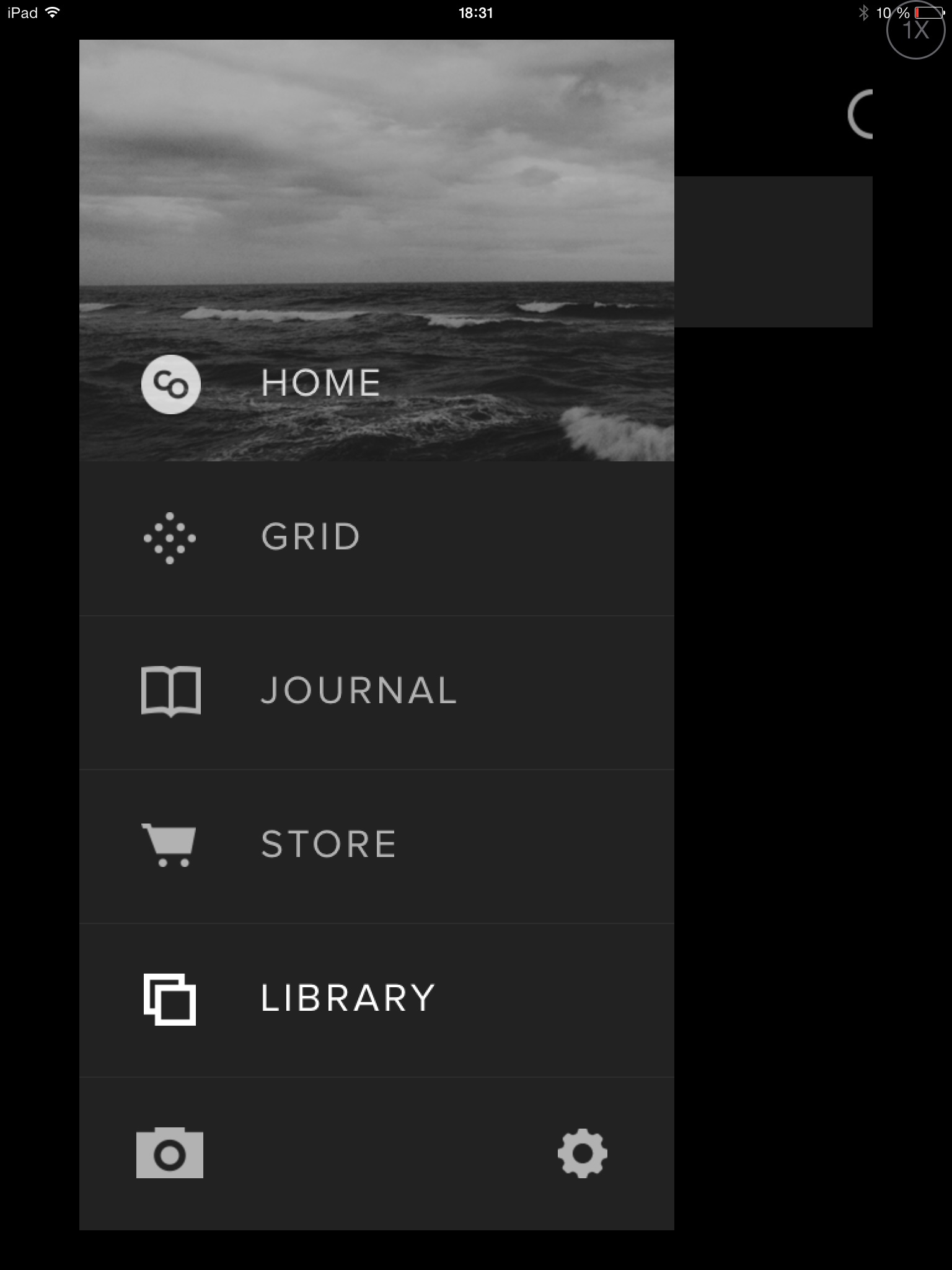Tap the 1x scale button
Screen dimensions: 952x1270
tap(916, 30)
